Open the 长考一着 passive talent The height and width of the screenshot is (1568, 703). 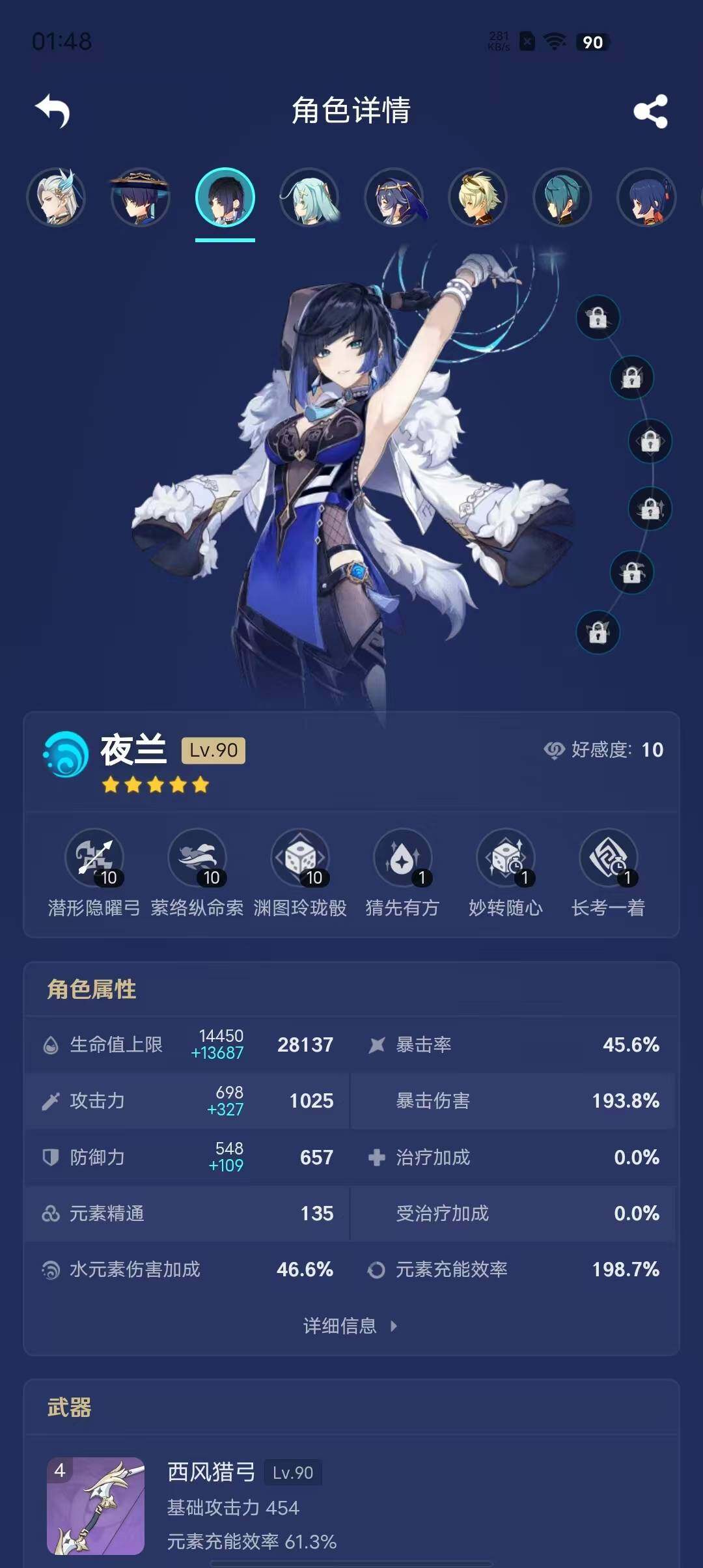[608, 860]
